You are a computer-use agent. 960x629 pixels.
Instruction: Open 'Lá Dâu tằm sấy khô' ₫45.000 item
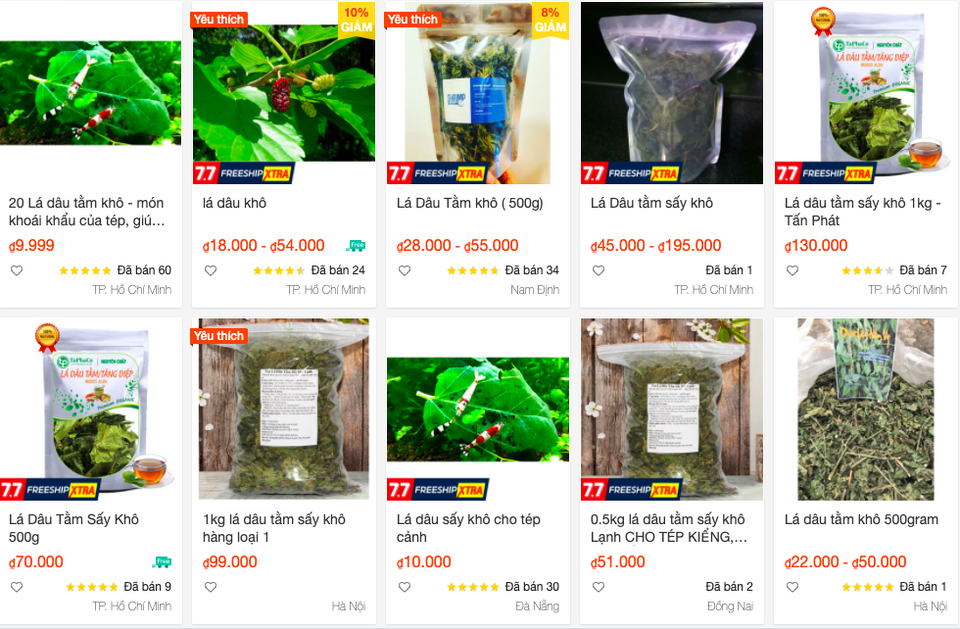pyautogui.click(x=652, y=203)
